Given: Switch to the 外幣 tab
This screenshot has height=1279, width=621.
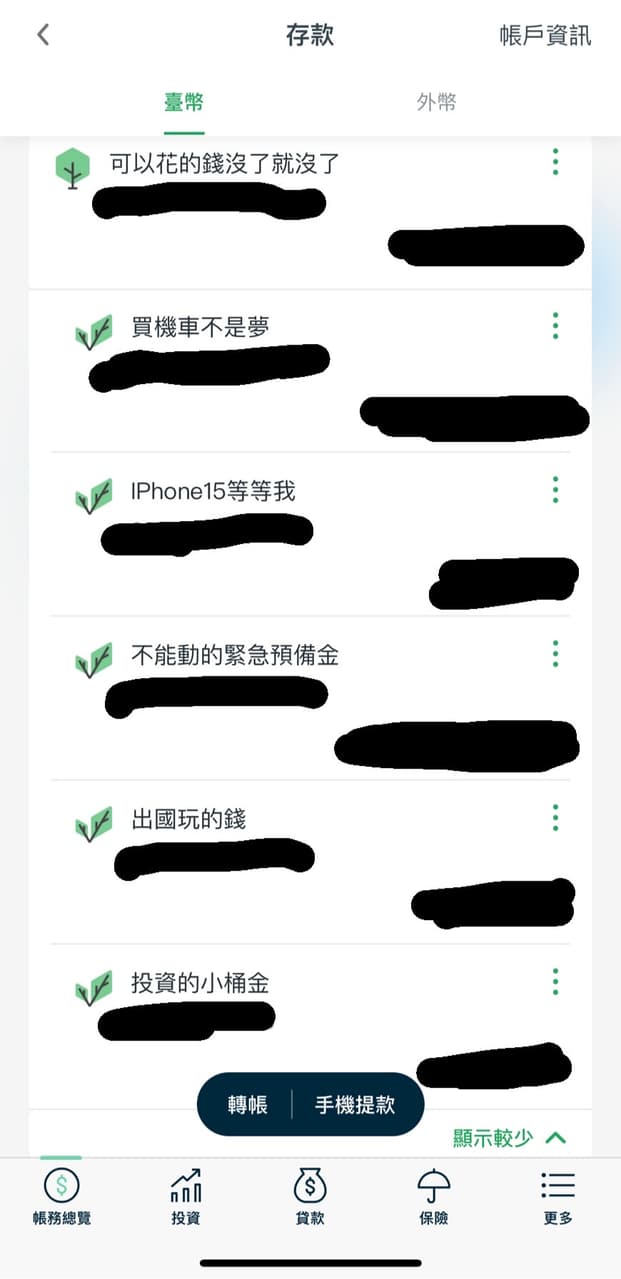Looking at the screenshot, I should coord(437,102).
